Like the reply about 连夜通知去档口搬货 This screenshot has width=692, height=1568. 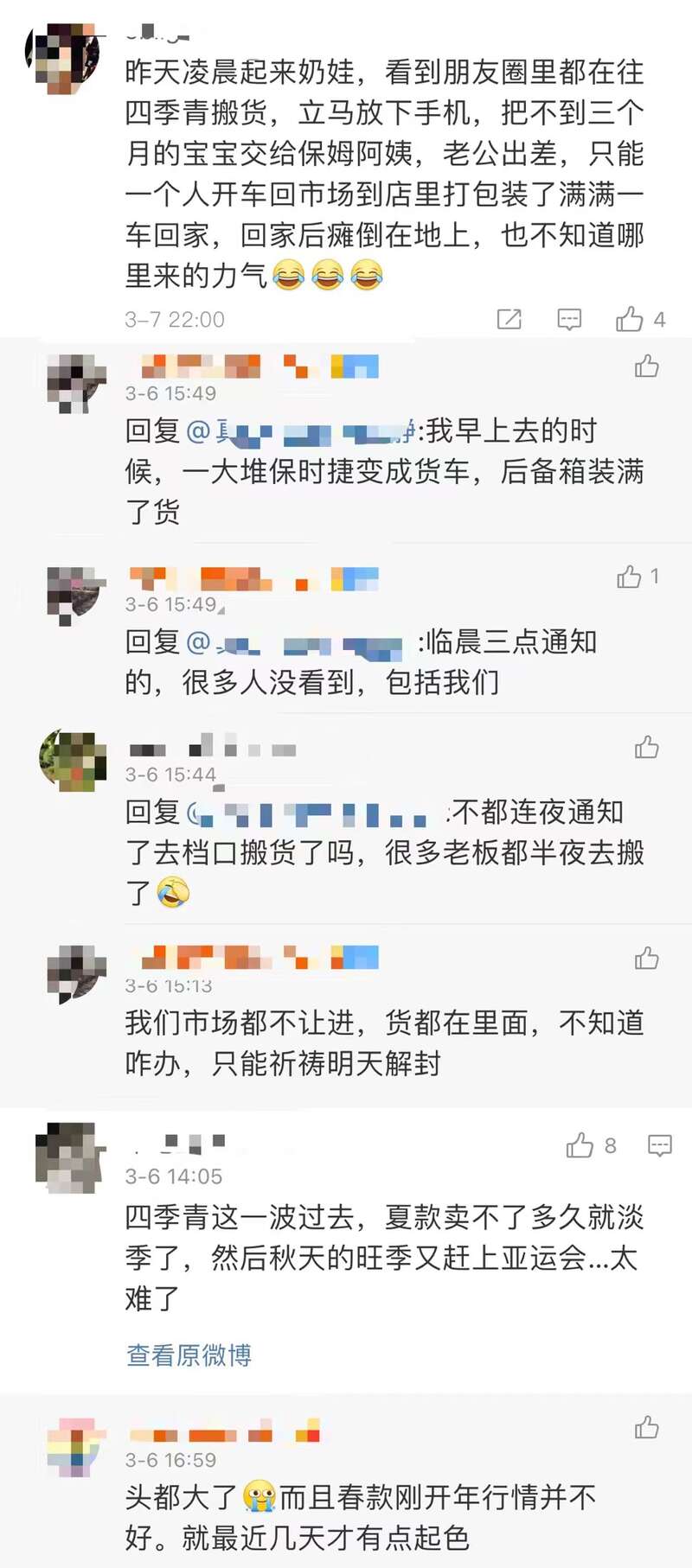646,747
